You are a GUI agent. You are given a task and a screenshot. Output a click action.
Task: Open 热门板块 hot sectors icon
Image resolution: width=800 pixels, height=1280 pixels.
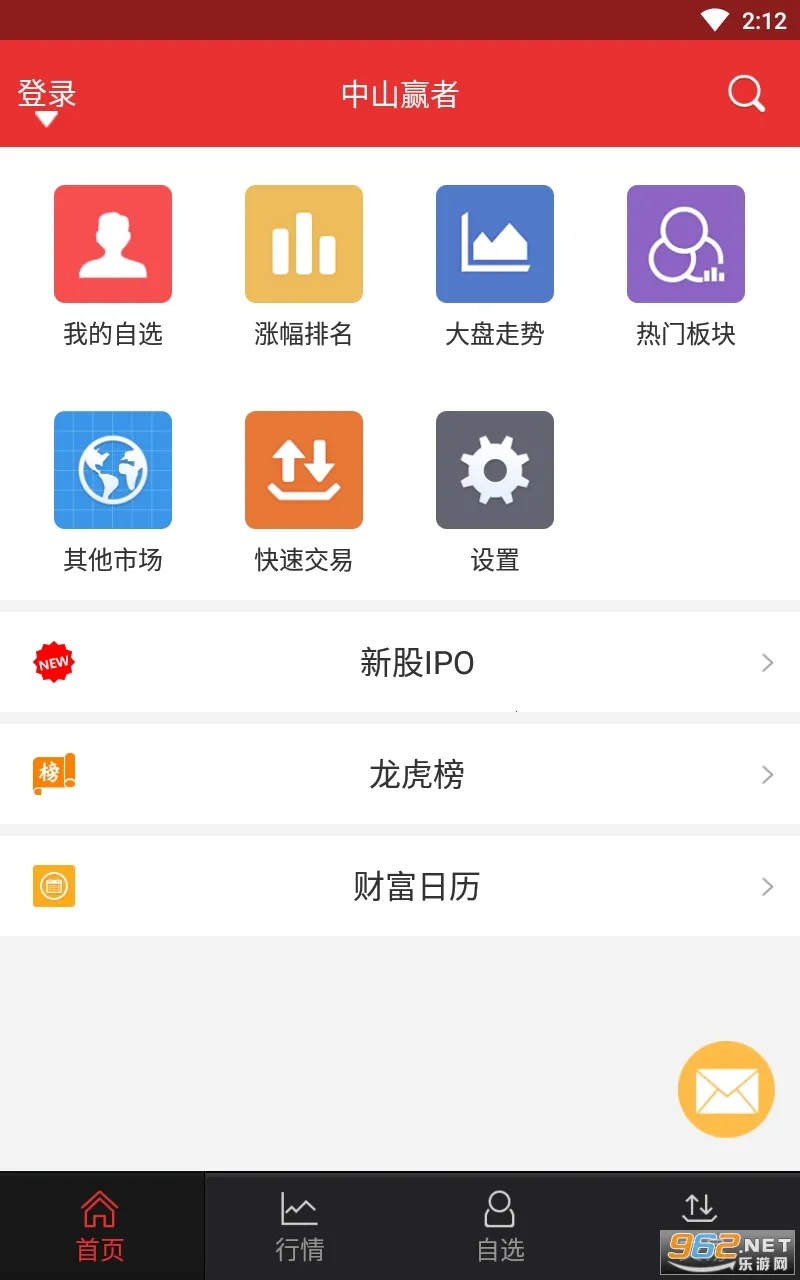[686, 243]
